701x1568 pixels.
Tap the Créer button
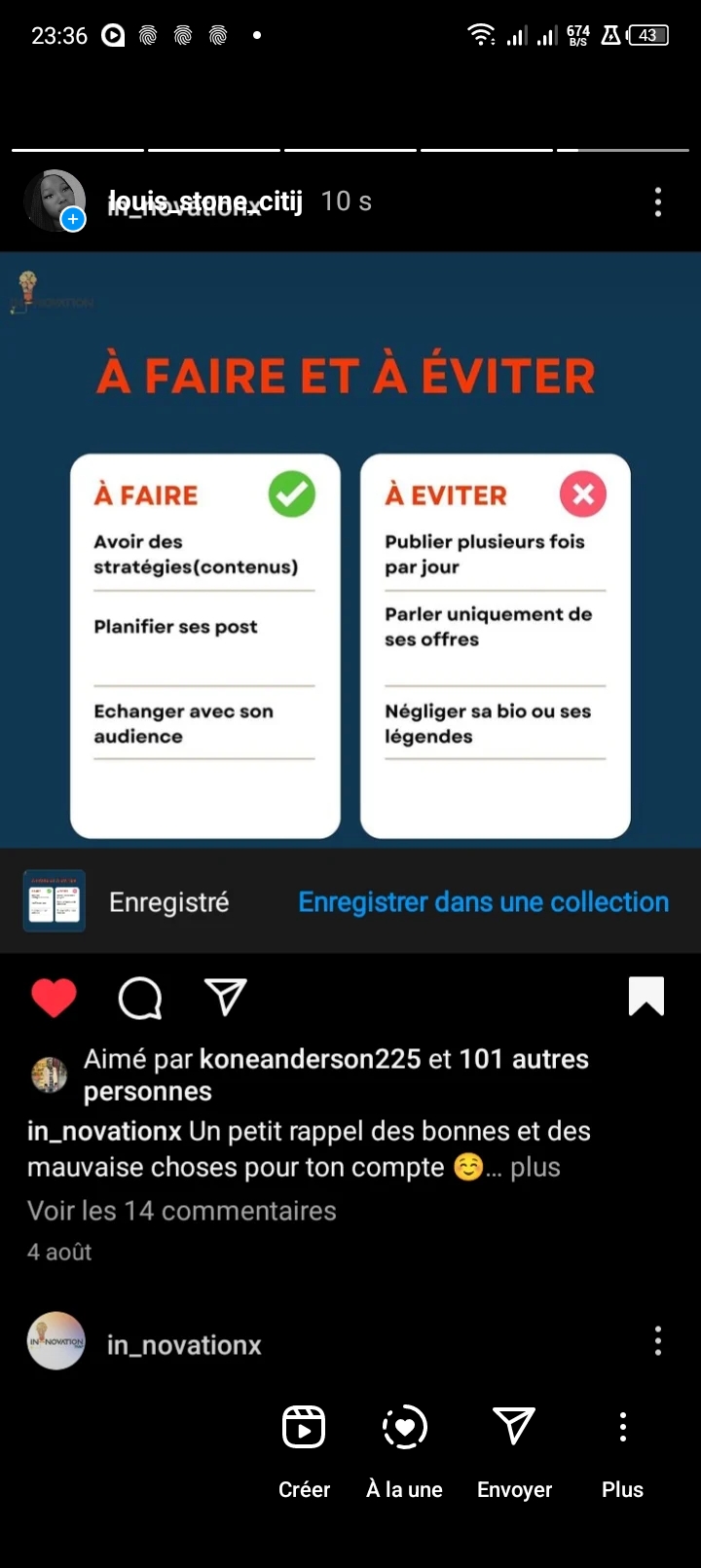coord(304,1448)
